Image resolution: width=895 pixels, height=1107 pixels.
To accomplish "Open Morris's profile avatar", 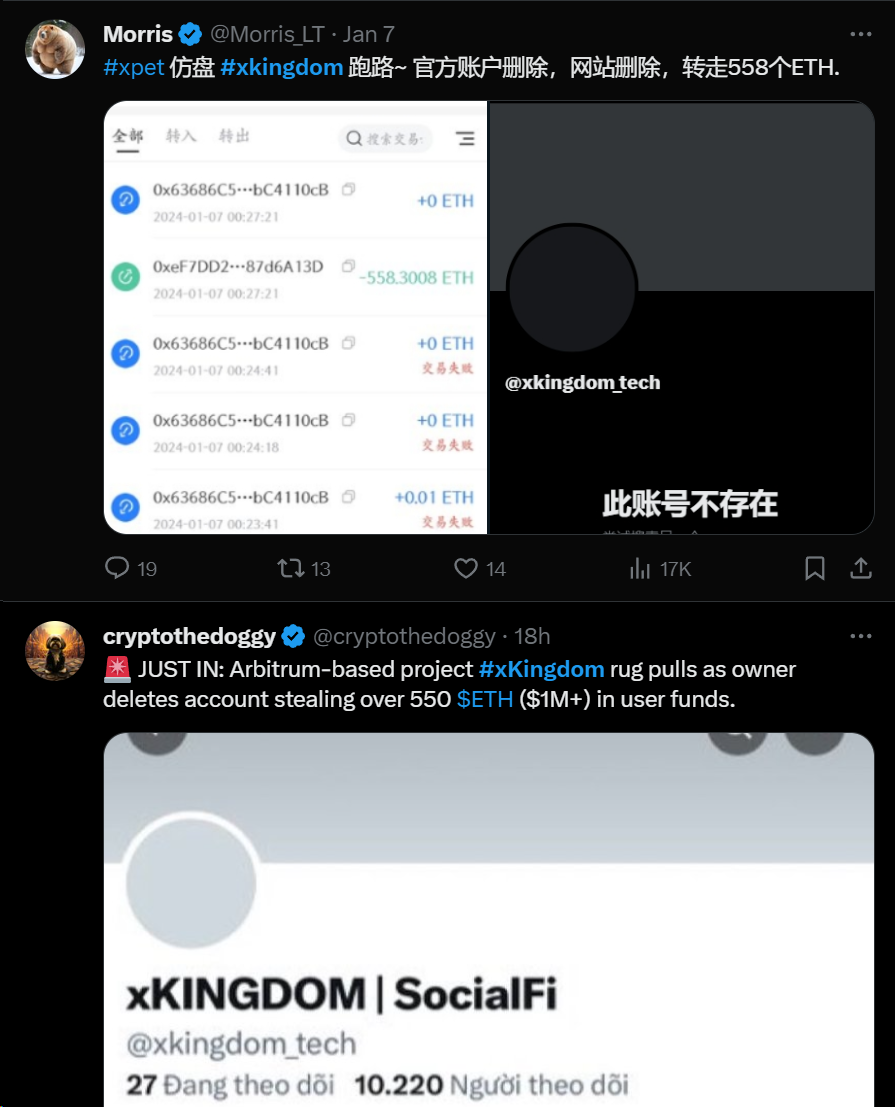I will point(54,49).
